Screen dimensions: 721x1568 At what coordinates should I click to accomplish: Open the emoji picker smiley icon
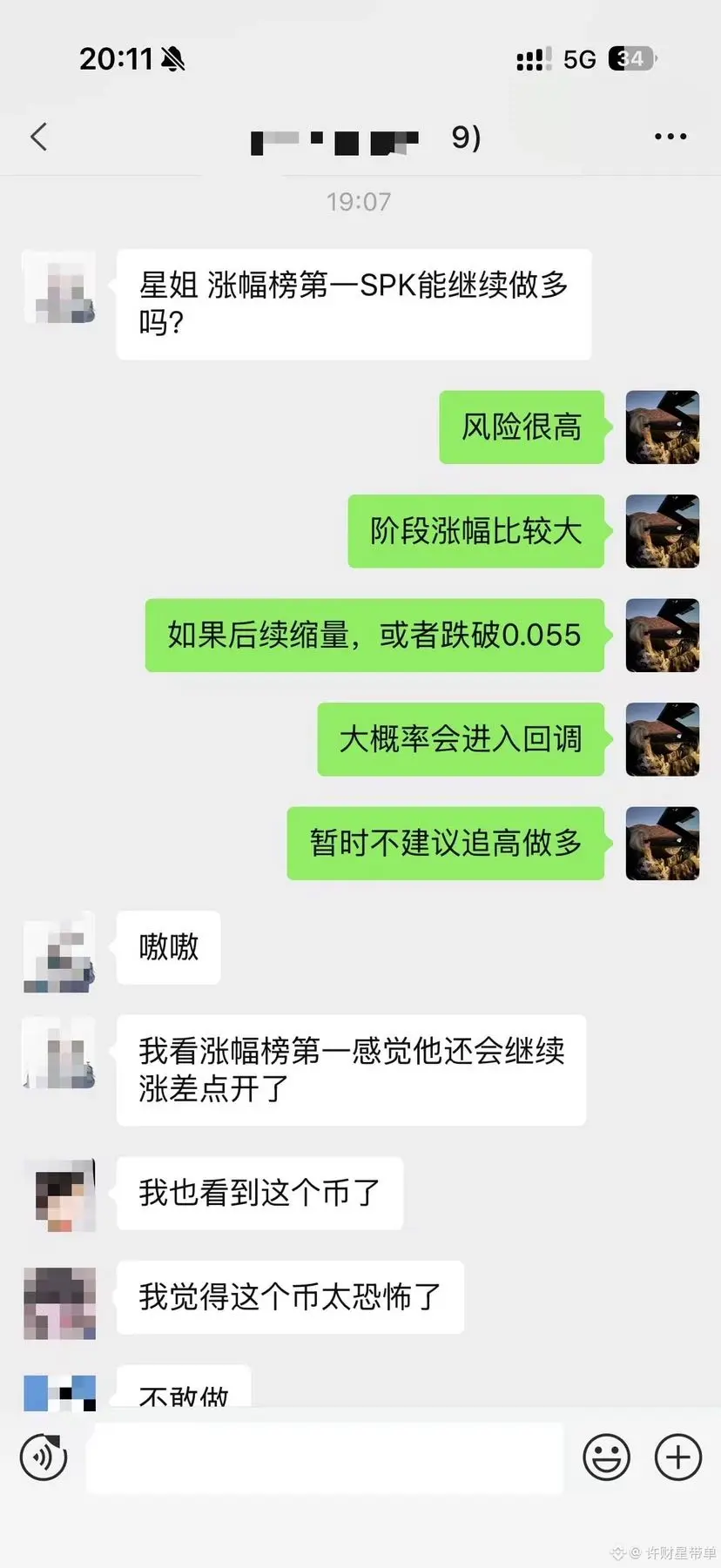point(607,1456)
